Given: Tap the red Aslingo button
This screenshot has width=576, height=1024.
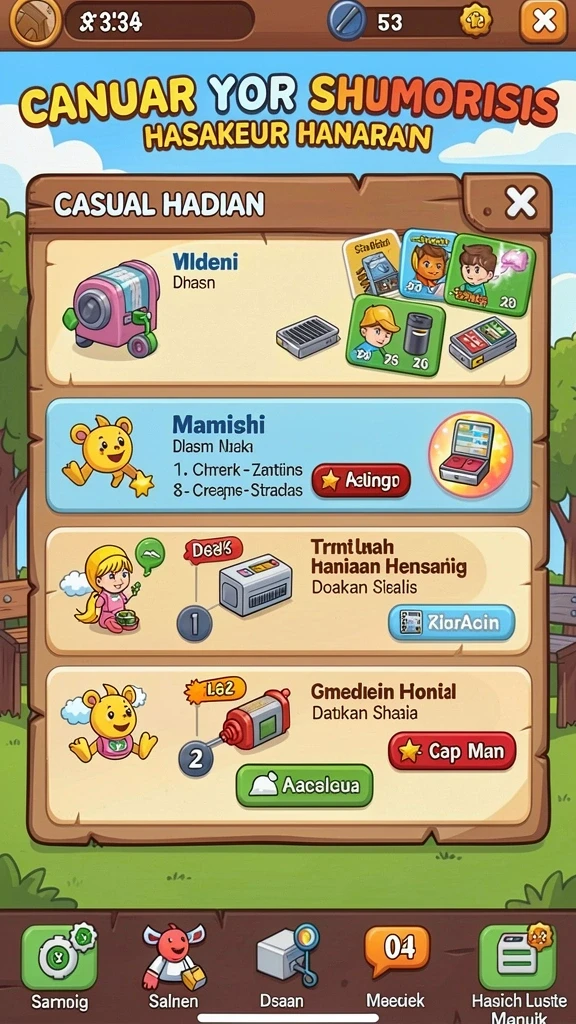Looking at the screenshot, I should point(361,481).
